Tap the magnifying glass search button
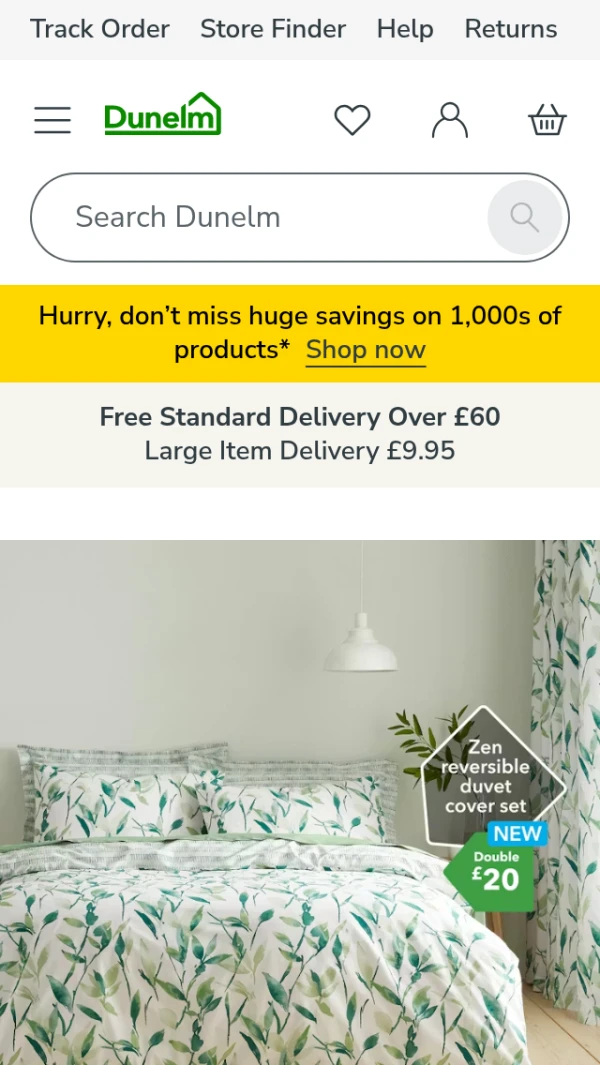 coord(524,217)
